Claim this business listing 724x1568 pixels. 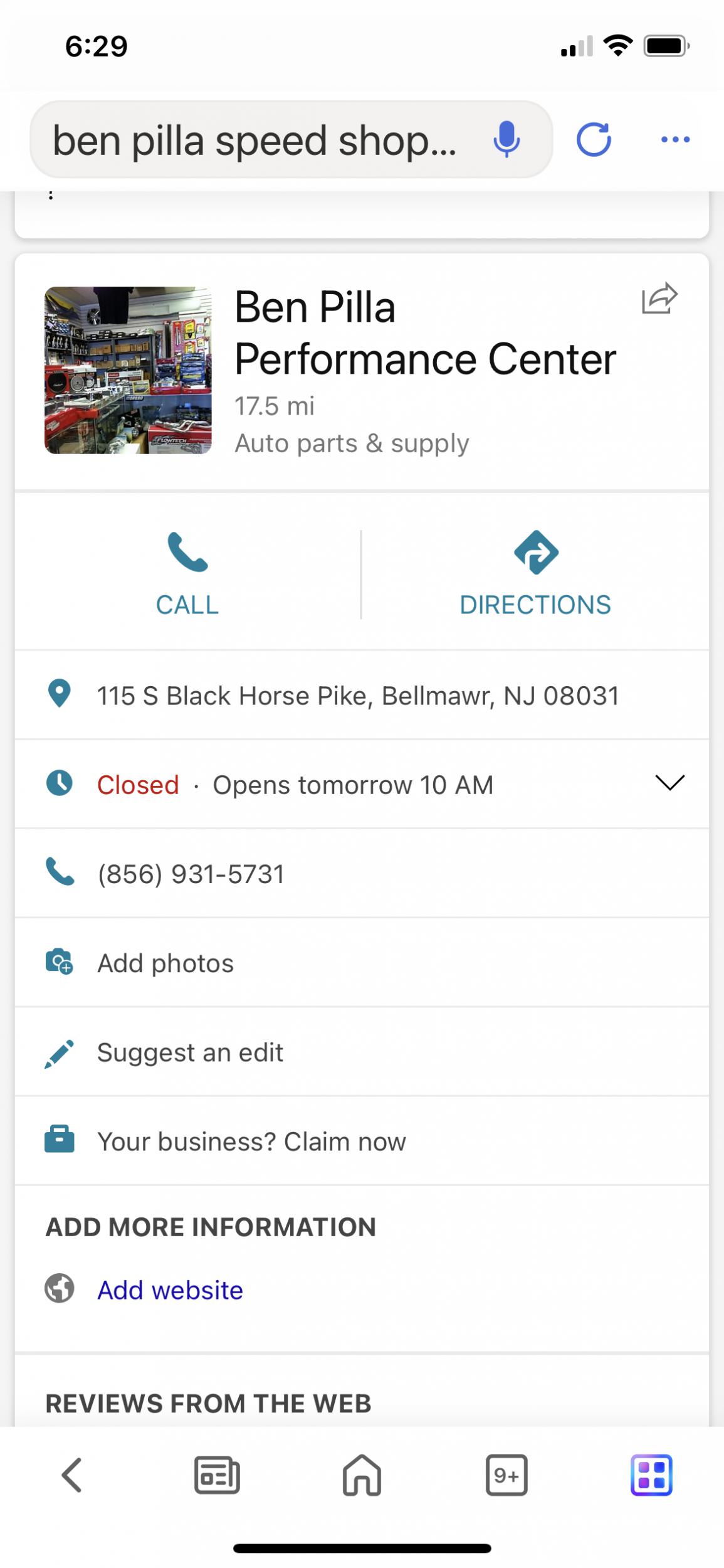251,1142
